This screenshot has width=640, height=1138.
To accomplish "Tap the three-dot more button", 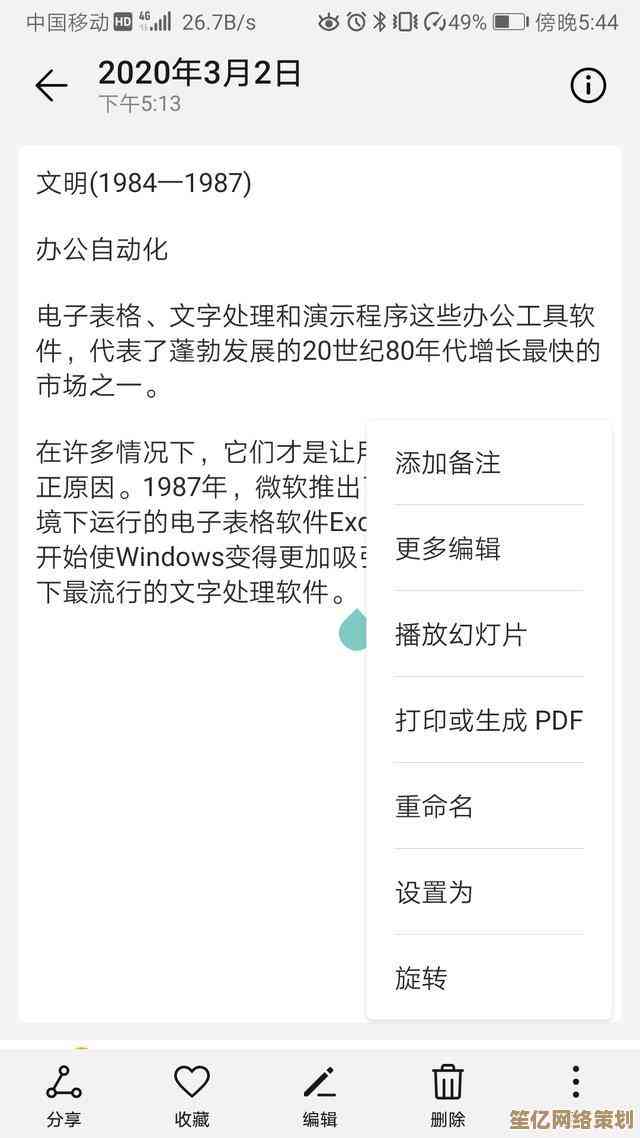I will point(576,1083).
